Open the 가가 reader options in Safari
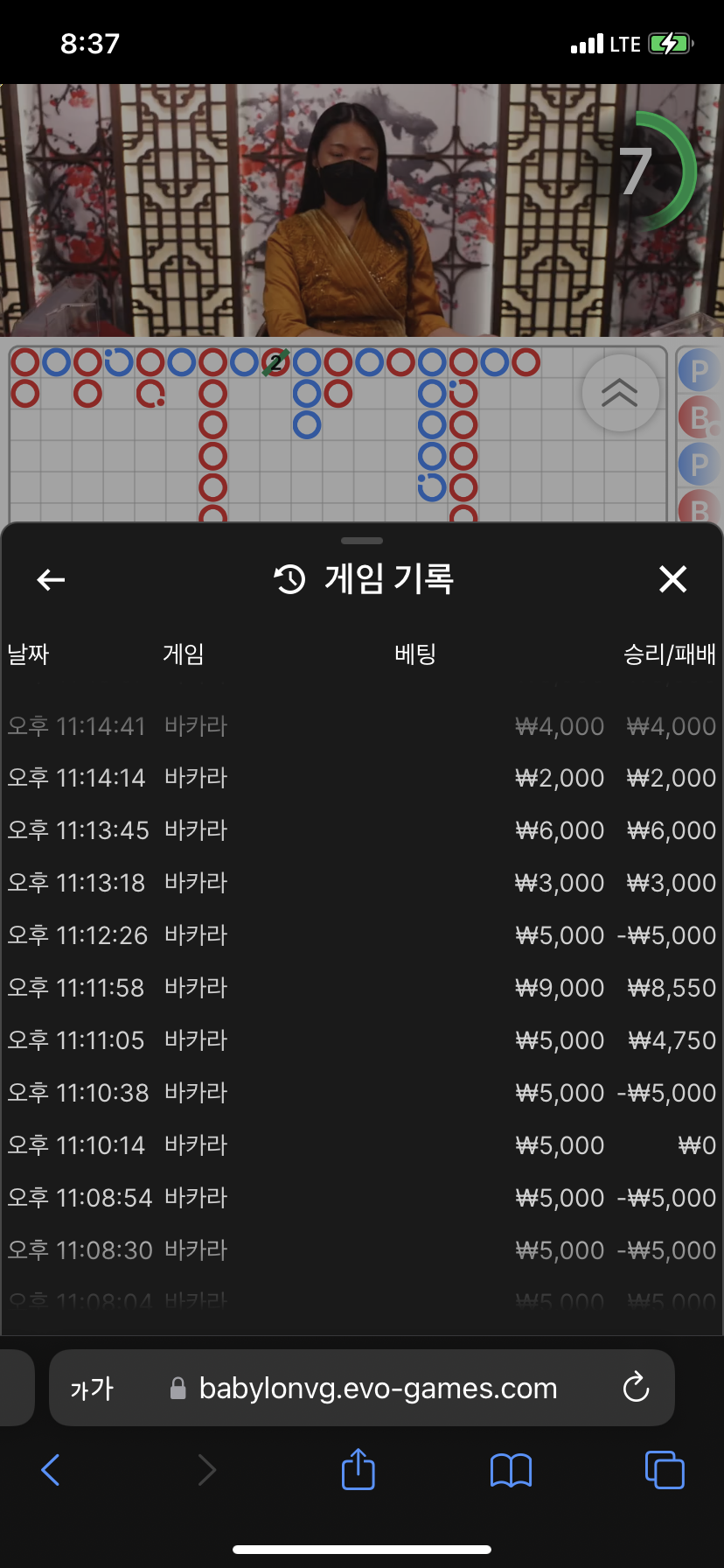 92,1389
